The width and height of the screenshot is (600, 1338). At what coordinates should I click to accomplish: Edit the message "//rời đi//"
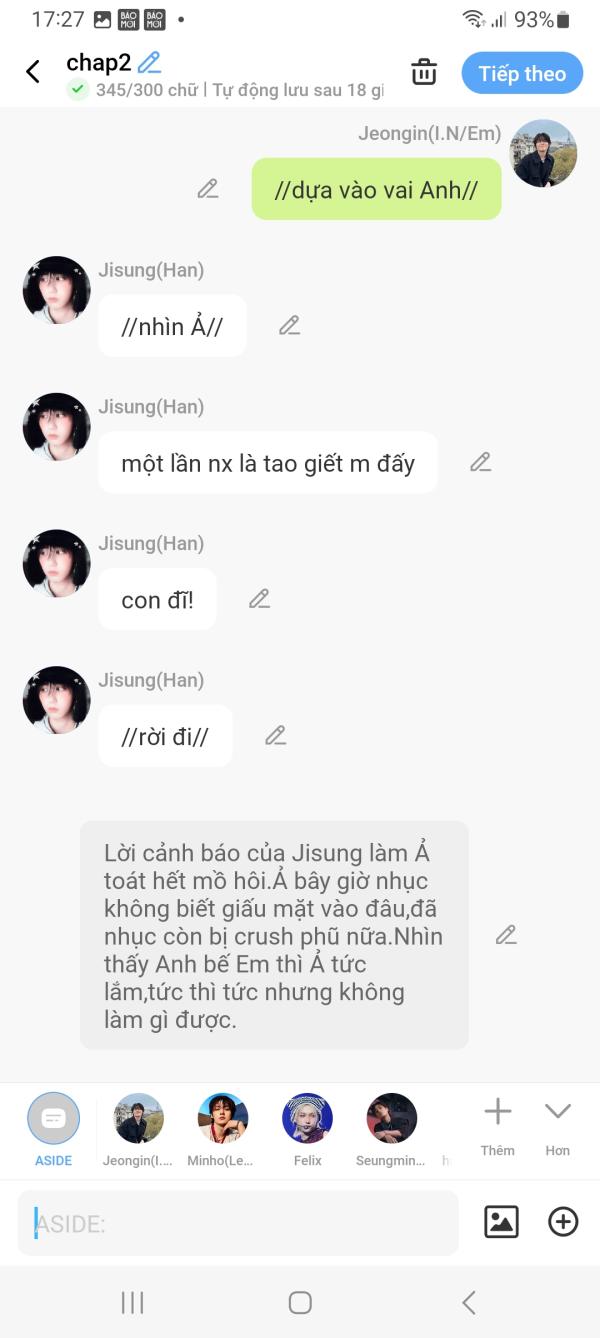tap(276, 736)
